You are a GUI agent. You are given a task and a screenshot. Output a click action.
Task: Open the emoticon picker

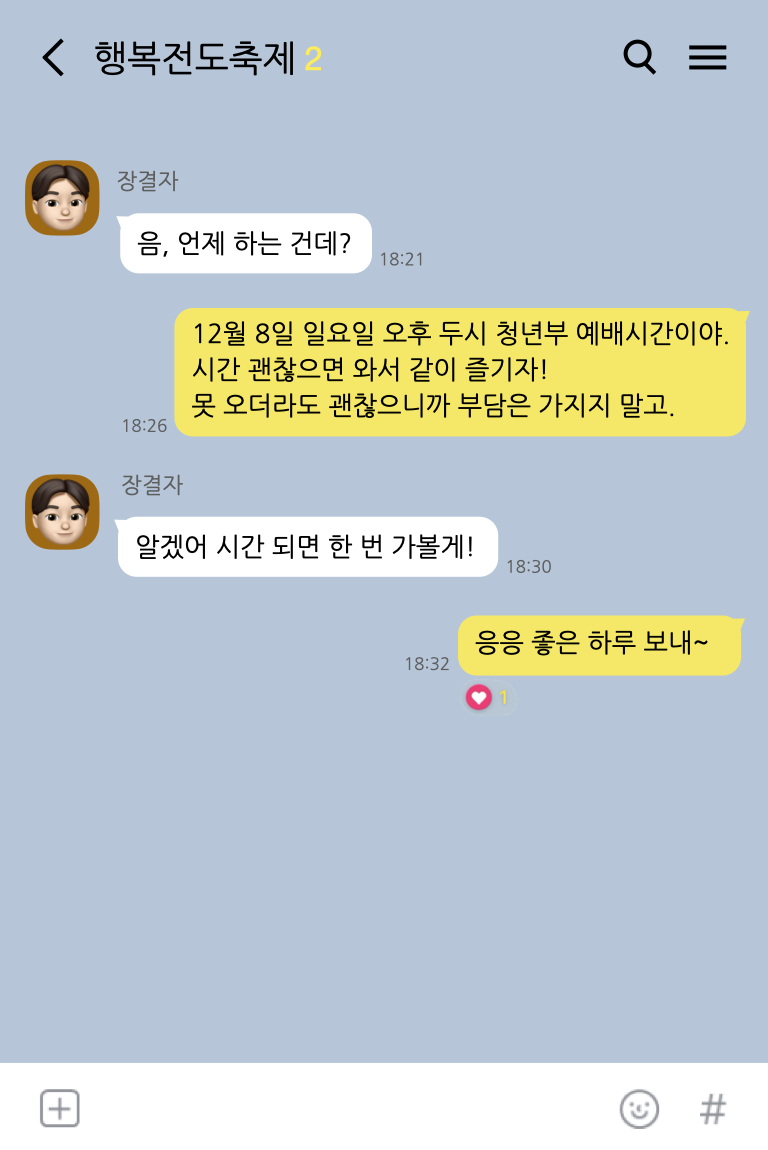(639, 1108)
